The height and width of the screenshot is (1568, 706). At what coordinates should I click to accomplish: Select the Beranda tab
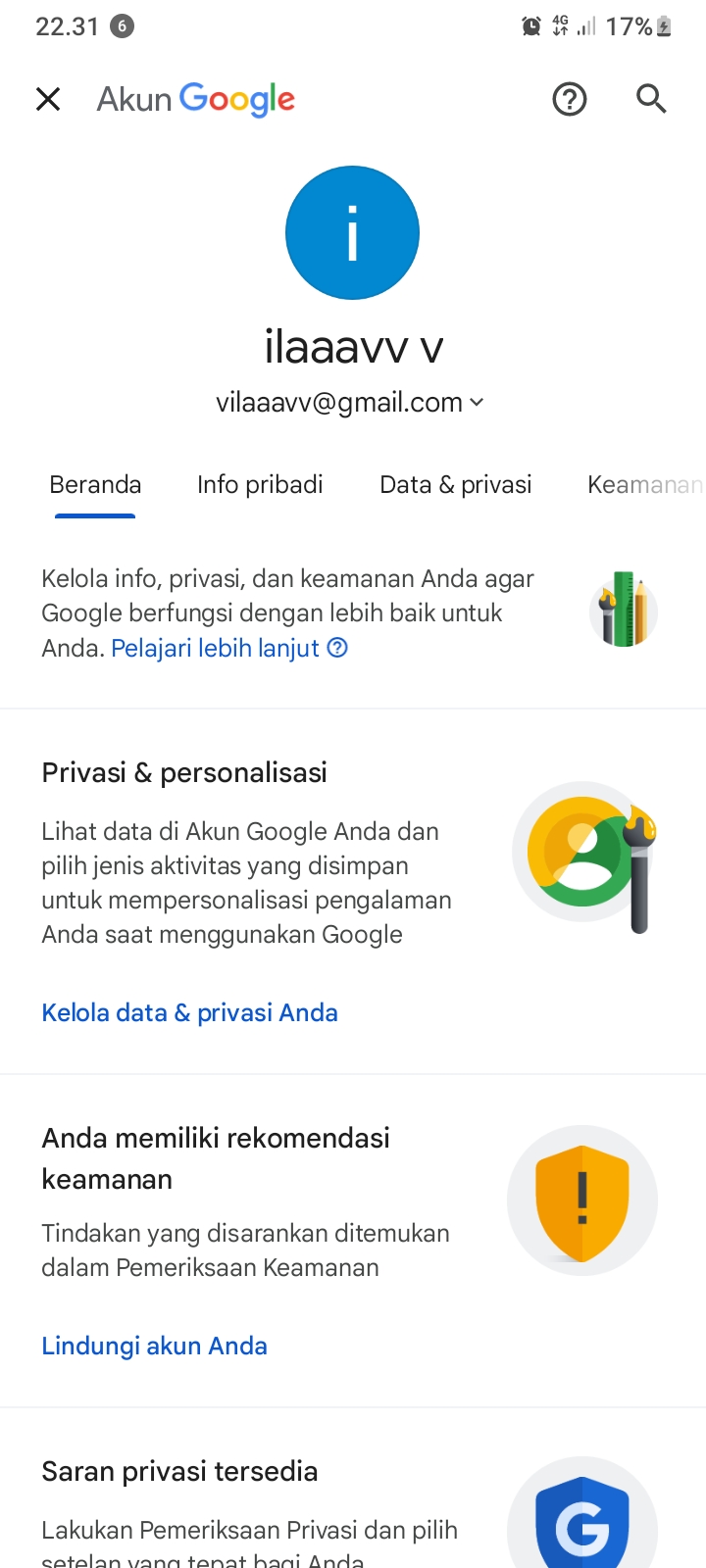95,485
